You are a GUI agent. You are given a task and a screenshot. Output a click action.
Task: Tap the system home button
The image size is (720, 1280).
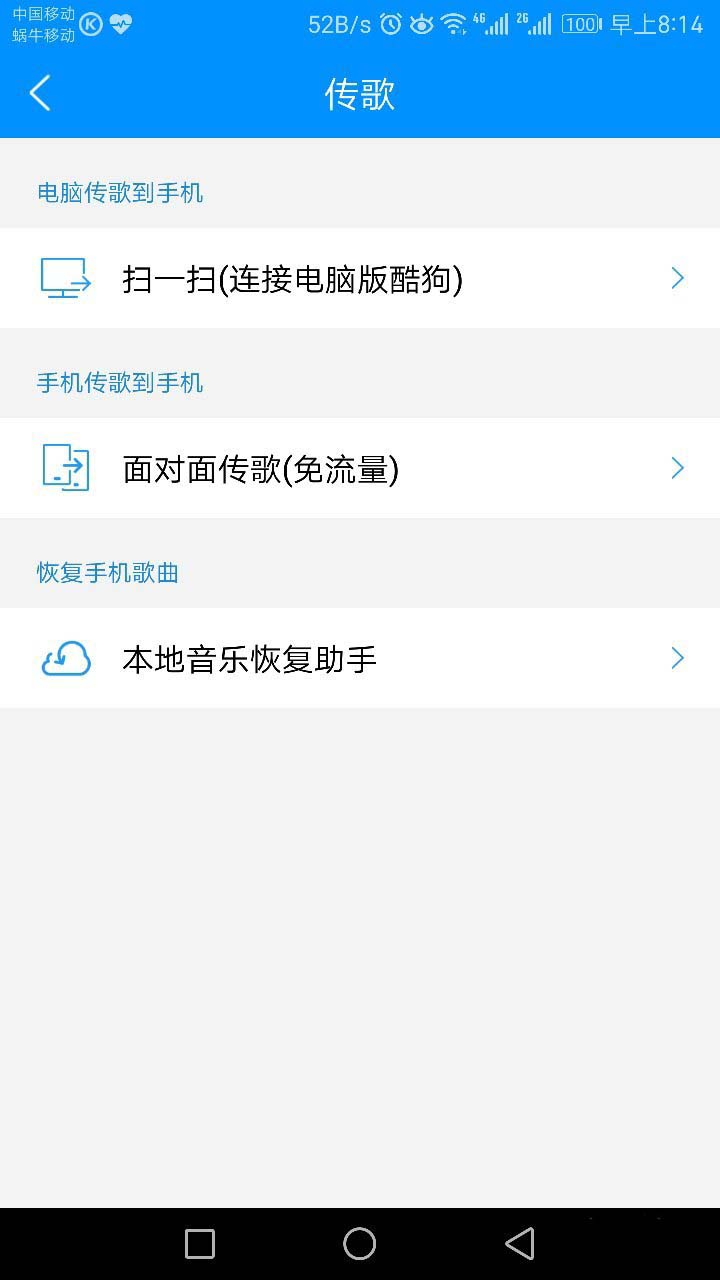click(360, 1244)
